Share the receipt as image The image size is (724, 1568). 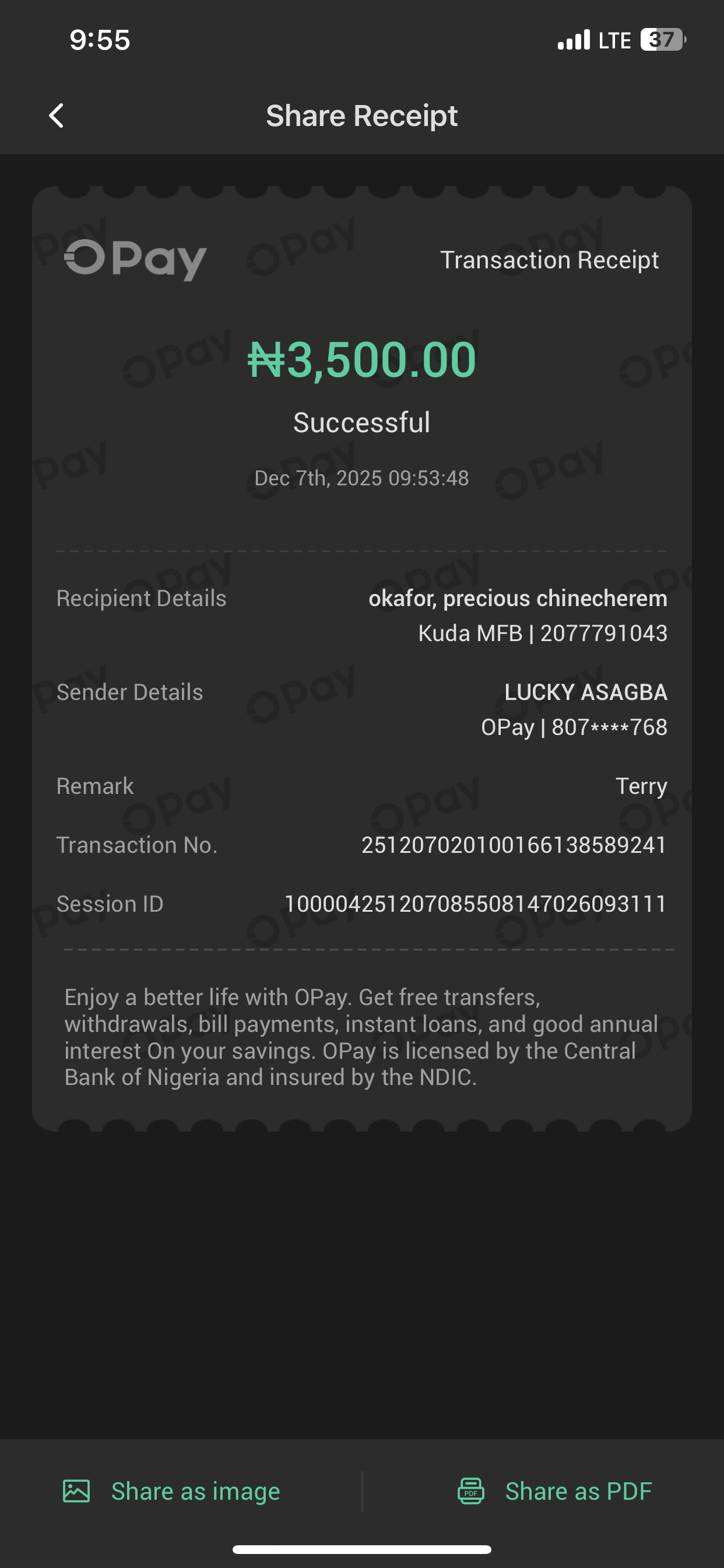(172, 1492)
